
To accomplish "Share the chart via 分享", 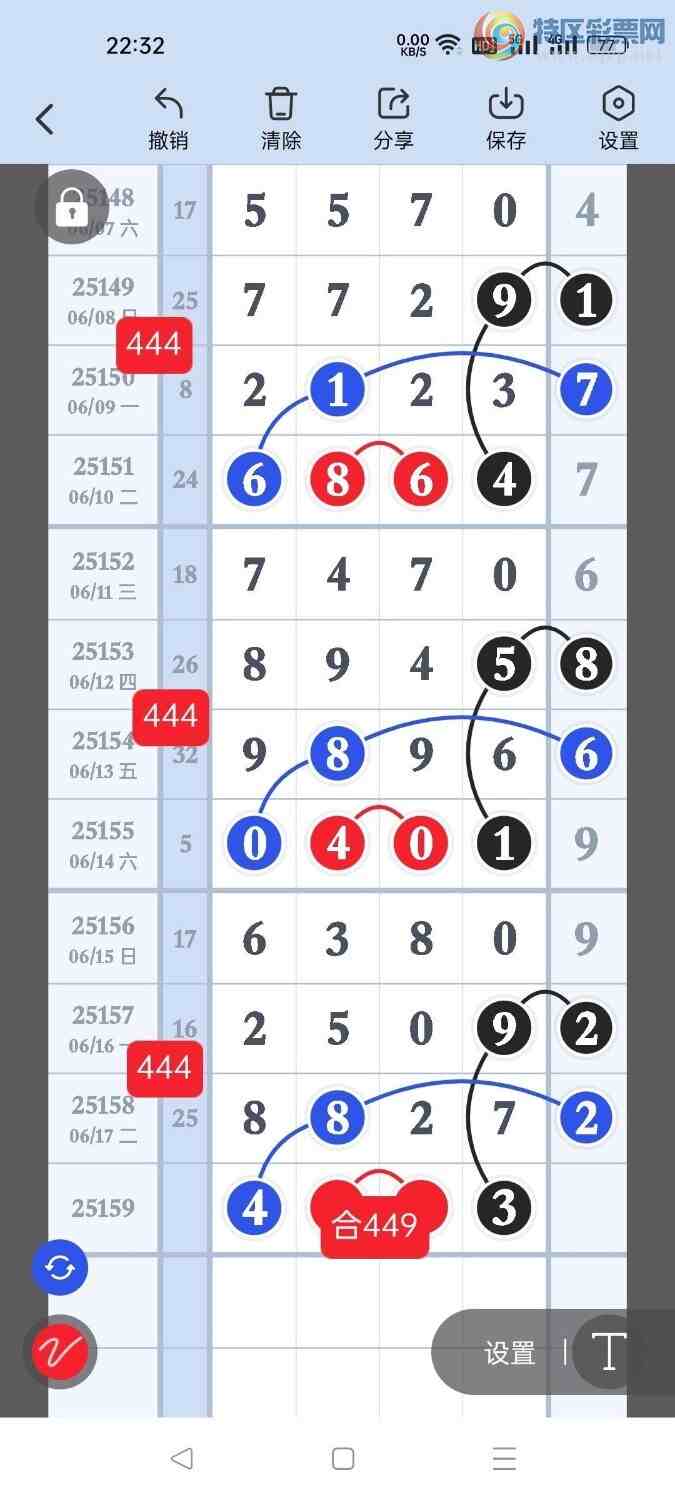I will 394,120.
